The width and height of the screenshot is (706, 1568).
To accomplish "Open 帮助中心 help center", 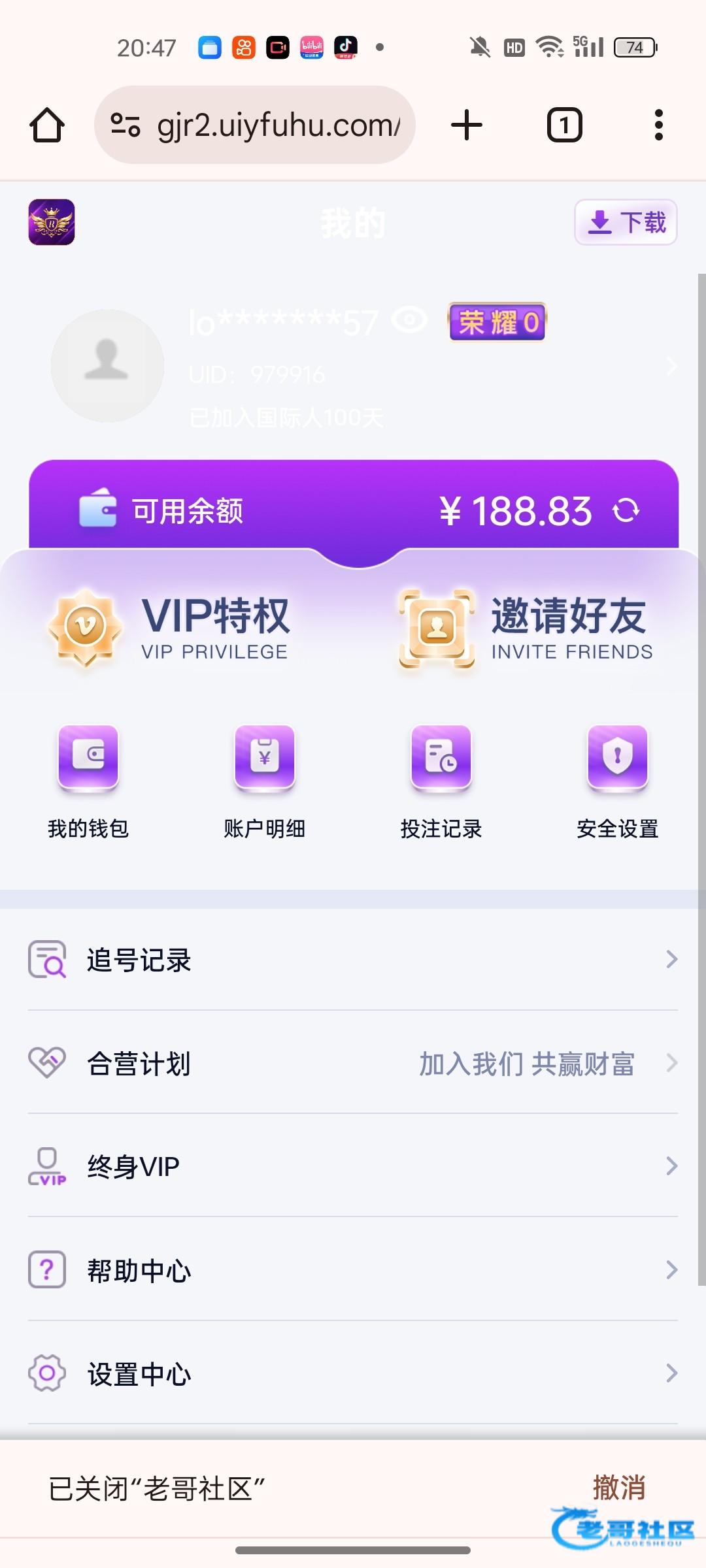I will [x=353, y=1270].
